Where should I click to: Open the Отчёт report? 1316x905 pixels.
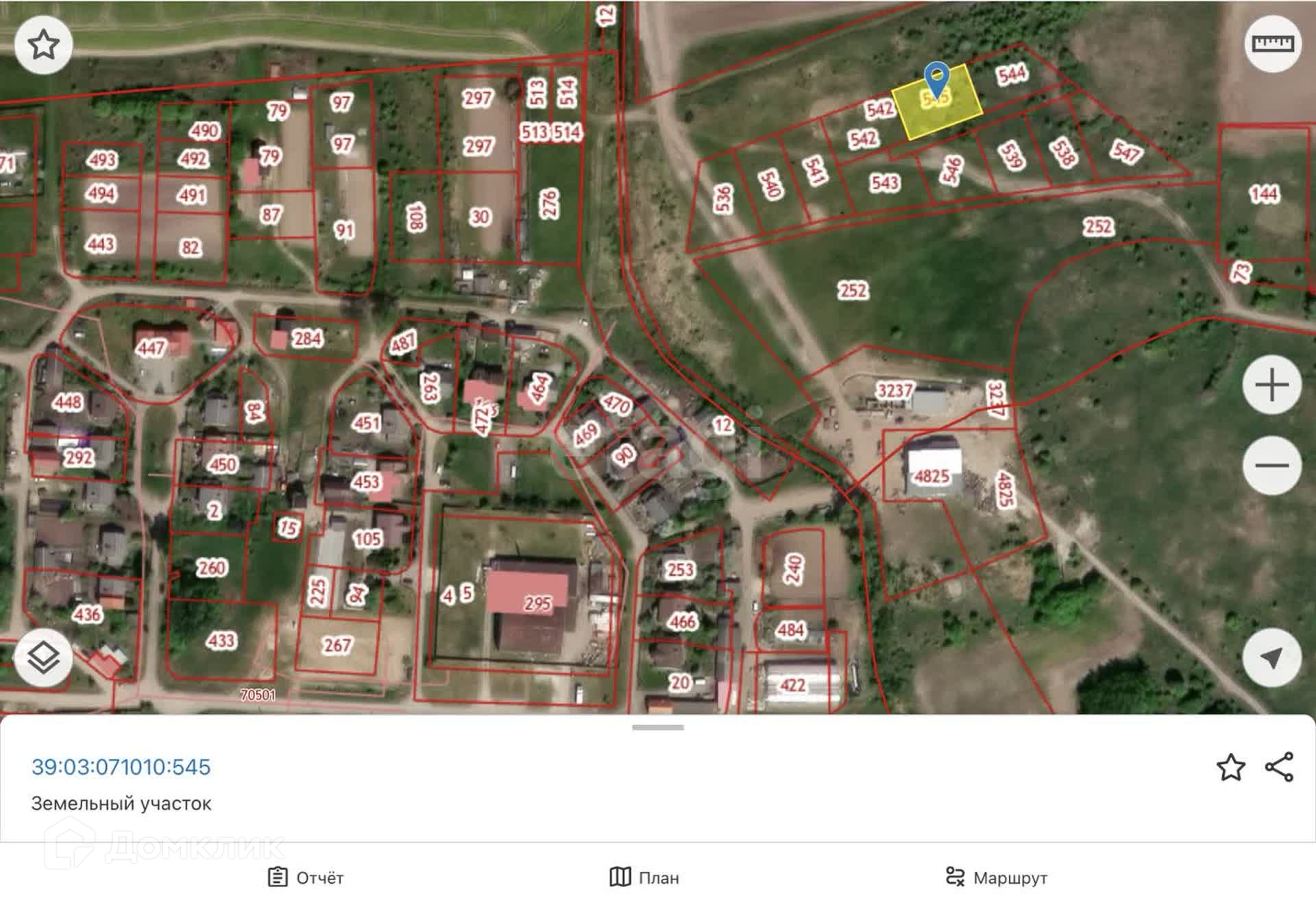click(306, 878)
